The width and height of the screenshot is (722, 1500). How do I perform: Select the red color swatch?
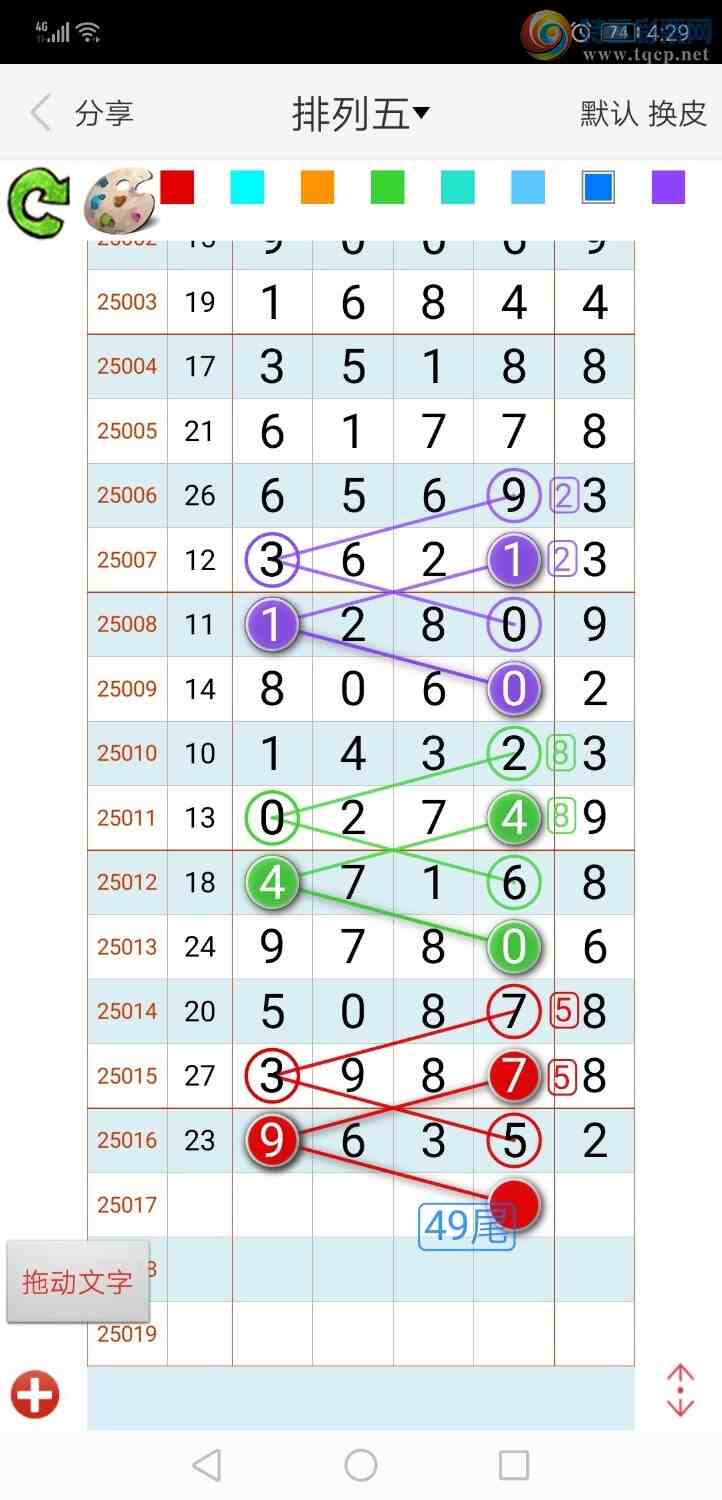click(x=177, y=187)
